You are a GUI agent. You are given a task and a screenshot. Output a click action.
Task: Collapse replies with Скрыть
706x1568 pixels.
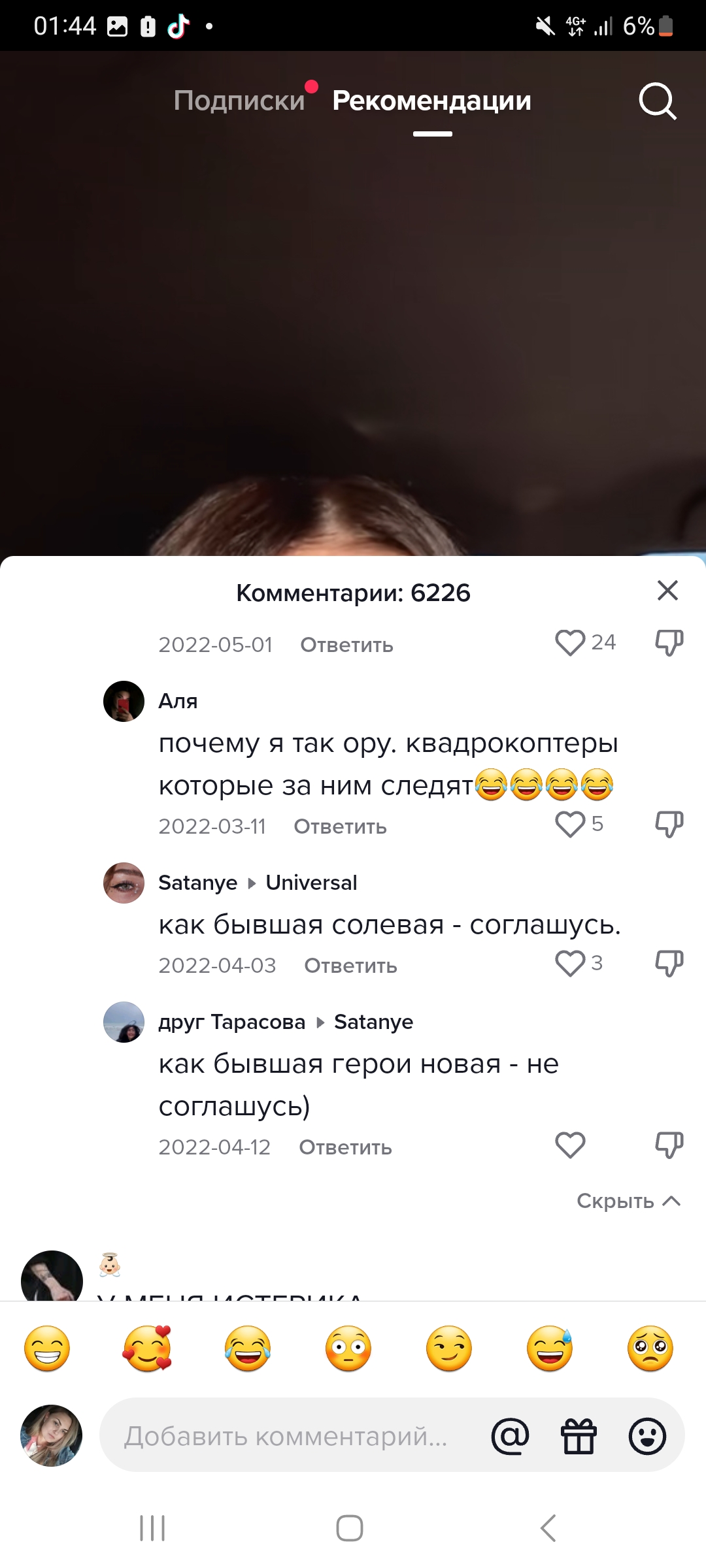(x=628, y=1201)
